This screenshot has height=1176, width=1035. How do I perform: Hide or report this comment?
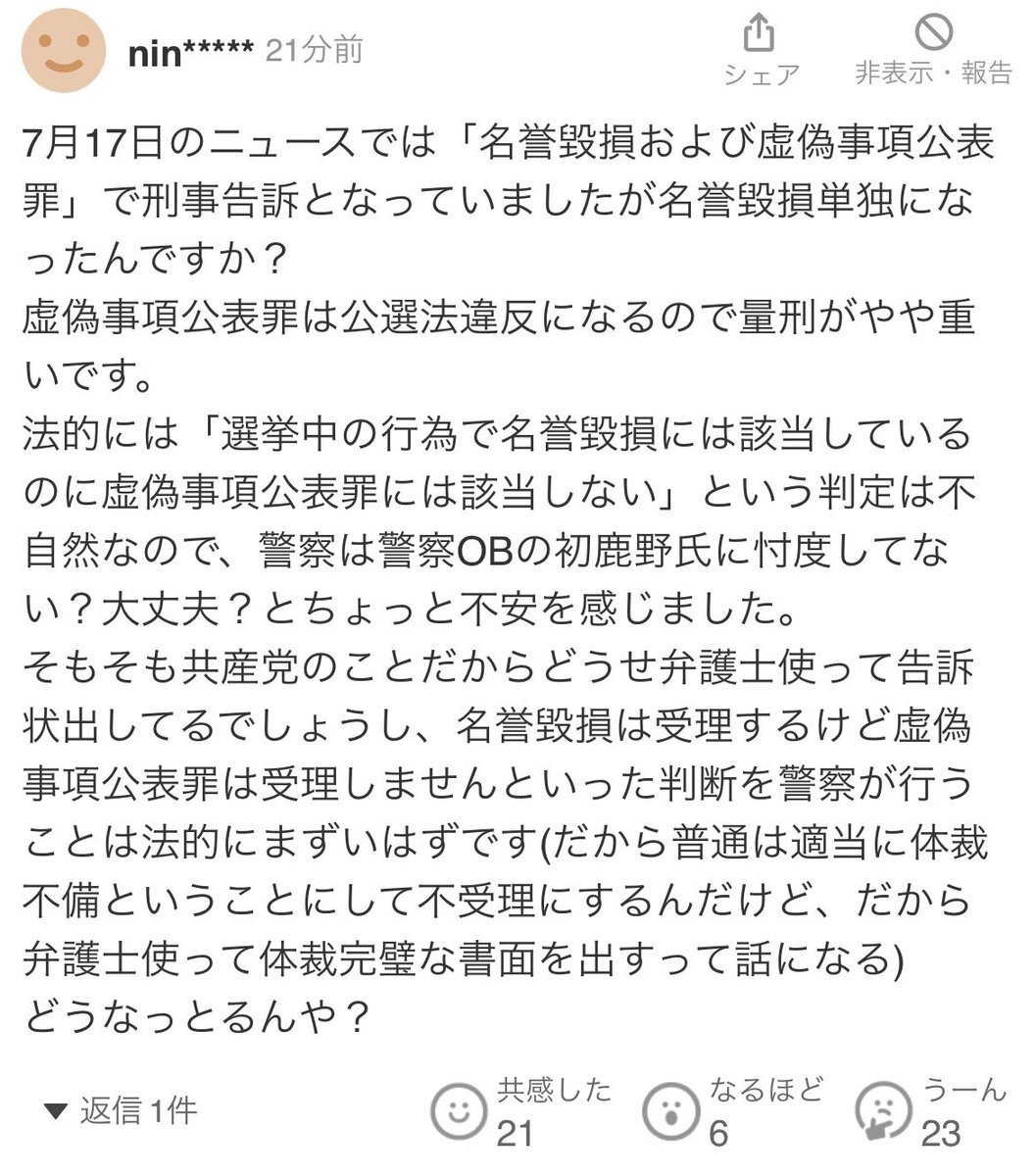933,49
